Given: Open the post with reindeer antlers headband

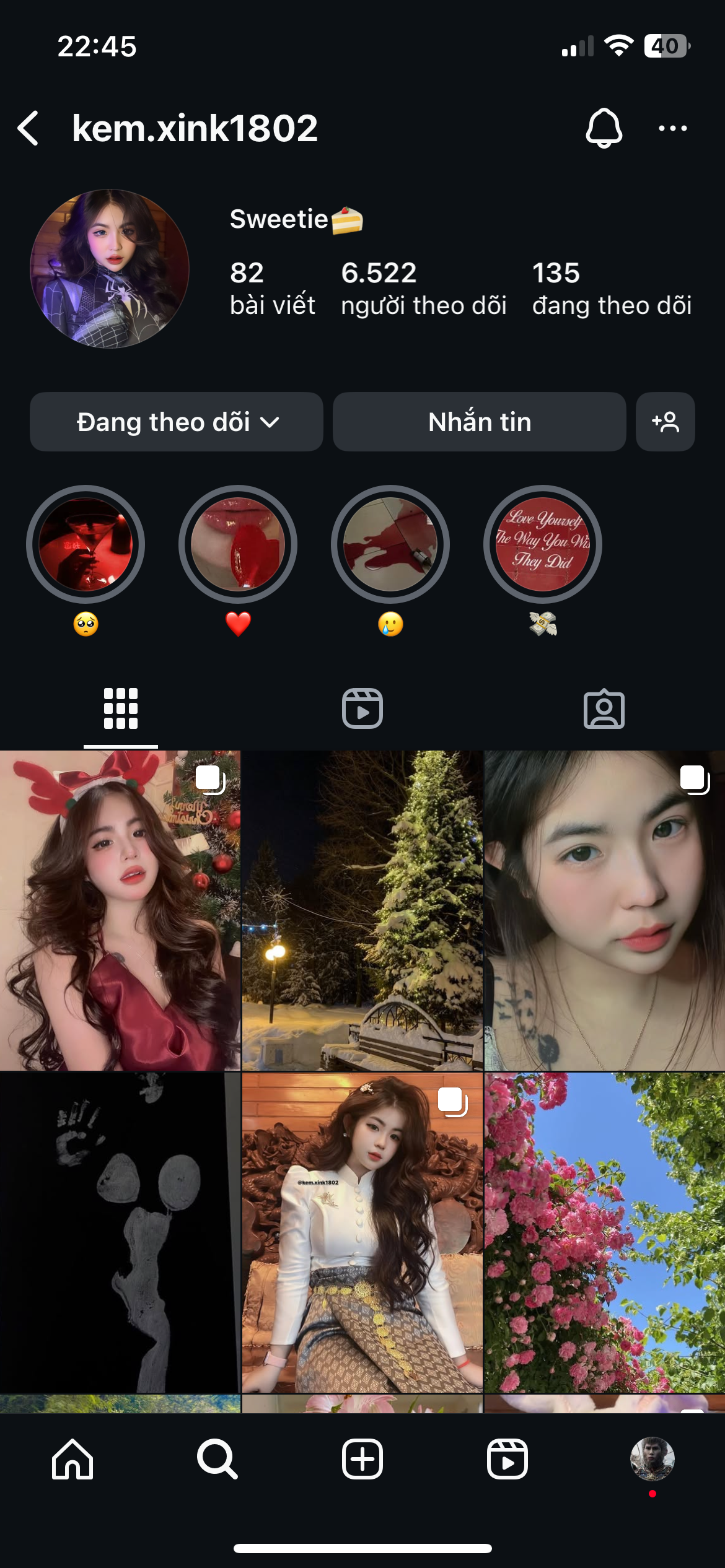Looking at the screenshot, I should (120, 910).
